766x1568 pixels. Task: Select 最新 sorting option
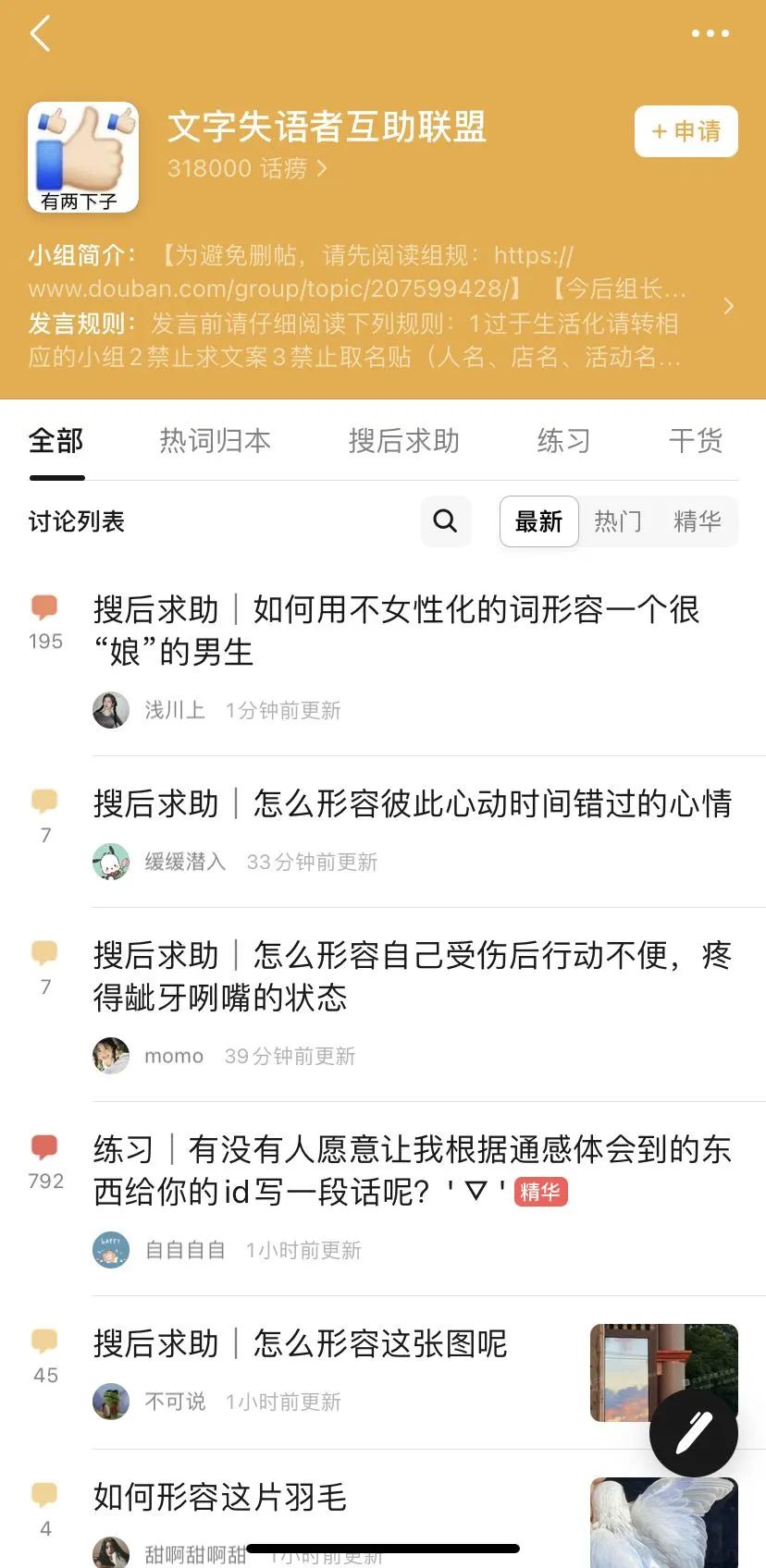(x=537, y=521)
